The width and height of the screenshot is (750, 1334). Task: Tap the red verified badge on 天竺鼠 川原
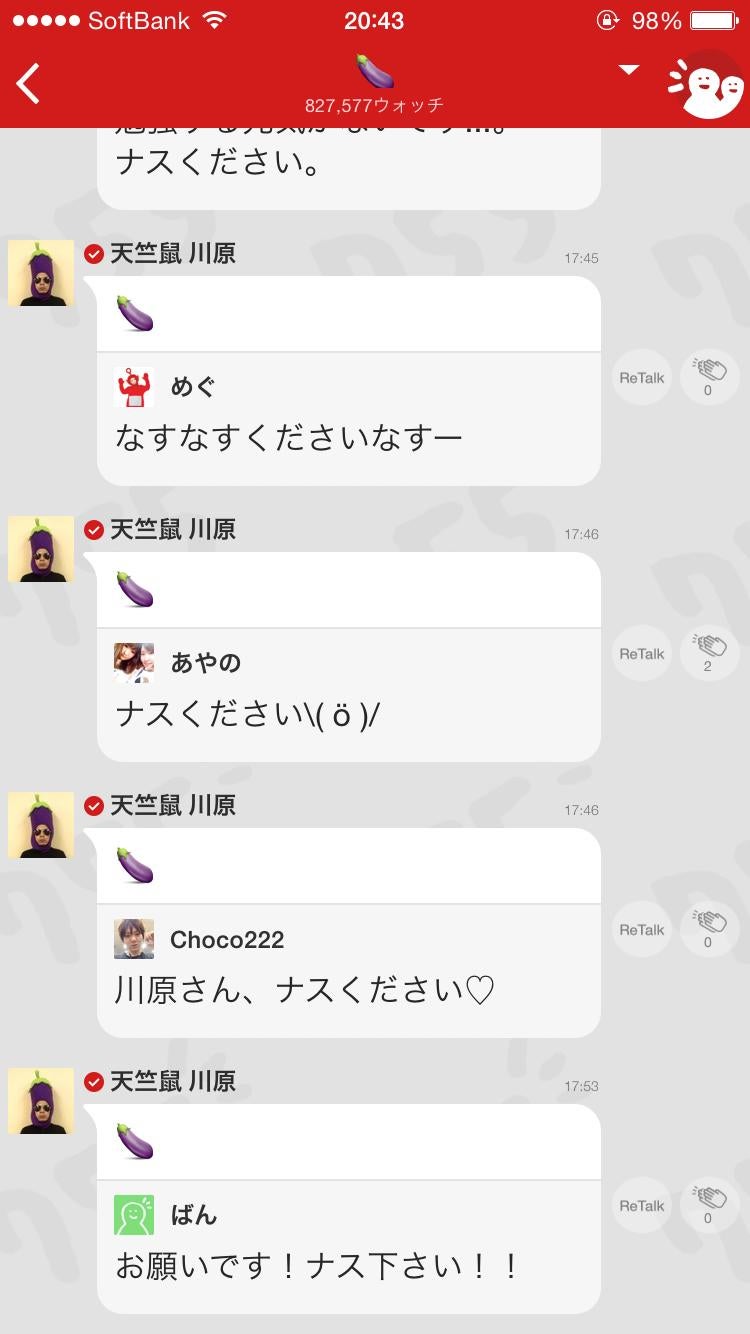click(x=94, y=254)
